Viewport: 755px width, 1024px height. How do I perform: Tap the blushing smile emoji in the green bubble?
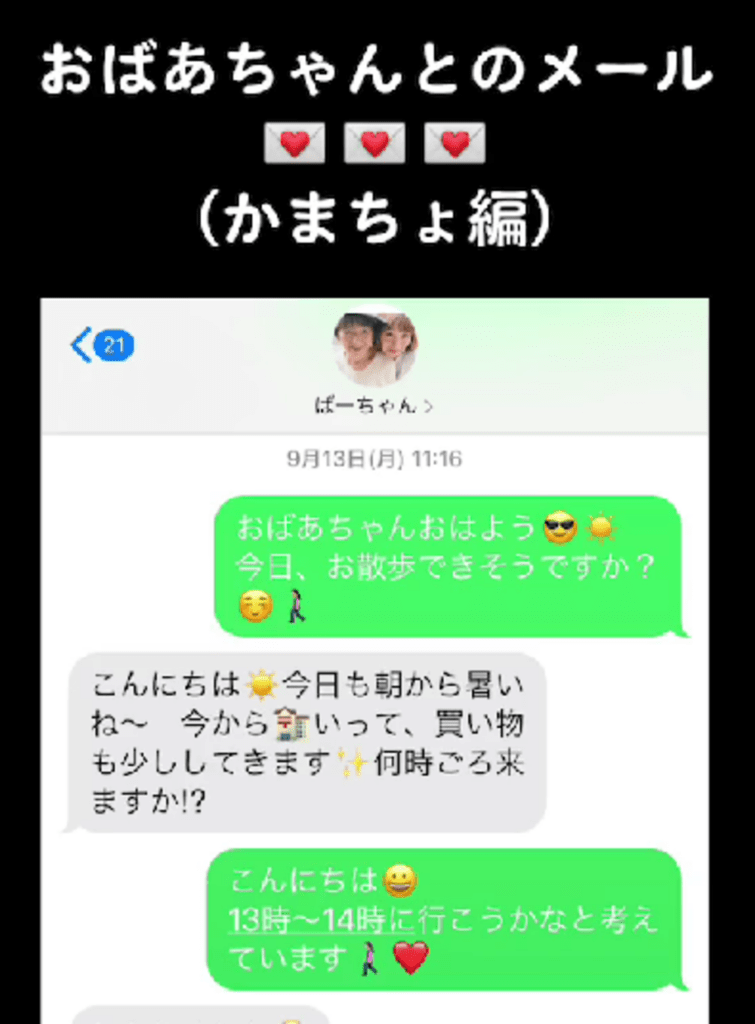(x=258, y=606)
